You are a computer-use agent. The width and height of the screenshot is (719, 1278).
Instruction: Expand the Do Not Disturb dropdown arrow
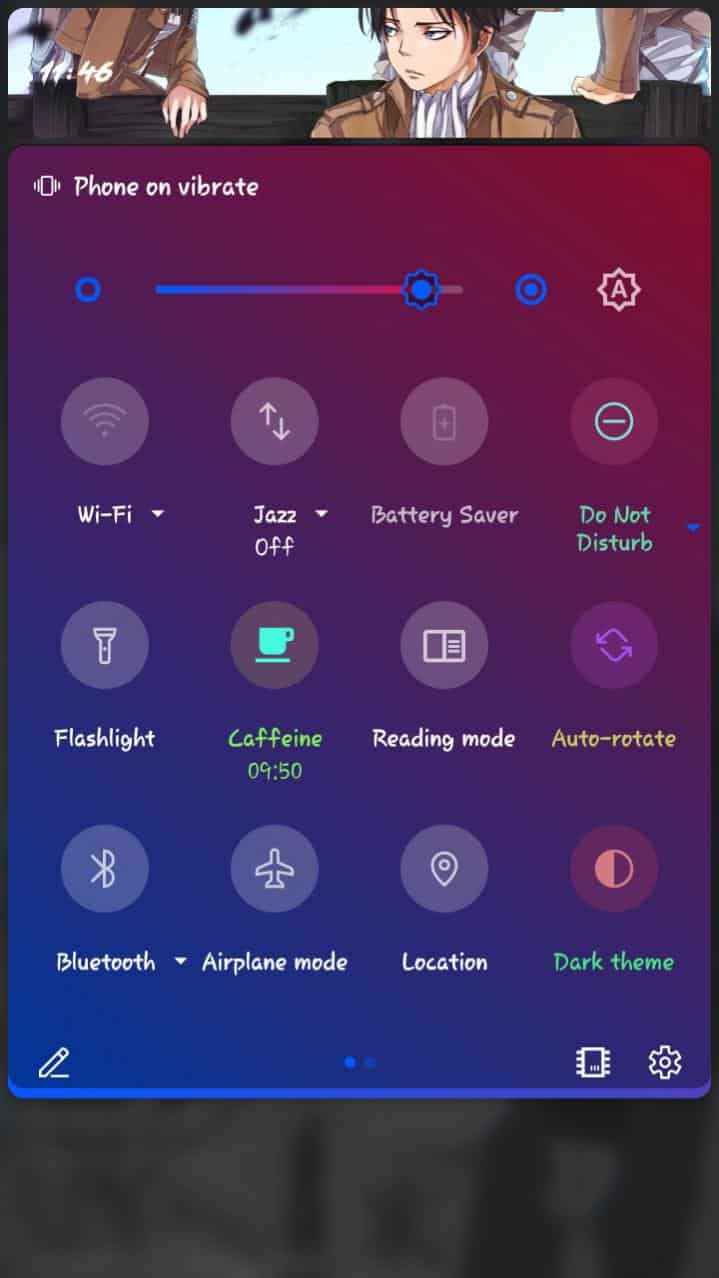(x=694, y=528)
